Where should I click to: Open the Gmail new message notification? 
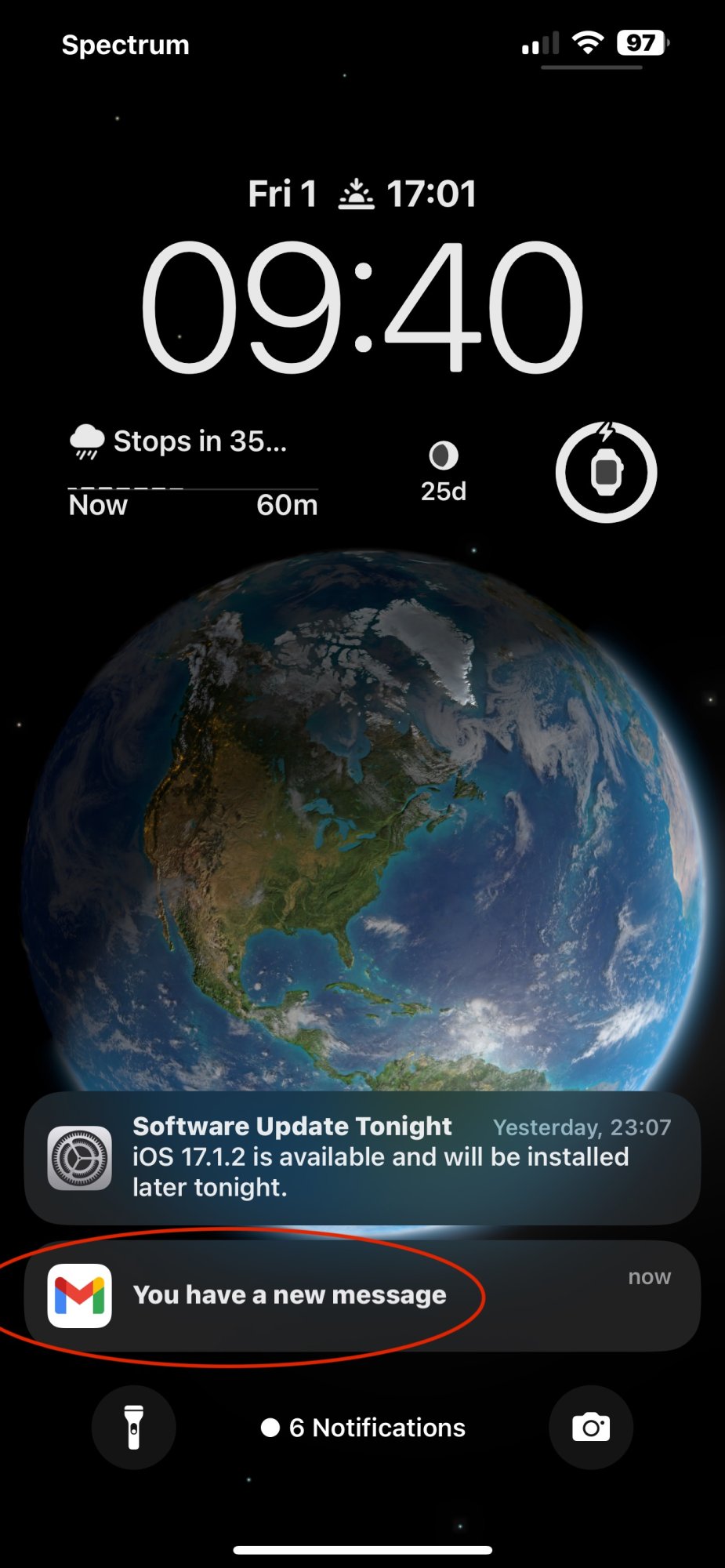click(362, 1295)
